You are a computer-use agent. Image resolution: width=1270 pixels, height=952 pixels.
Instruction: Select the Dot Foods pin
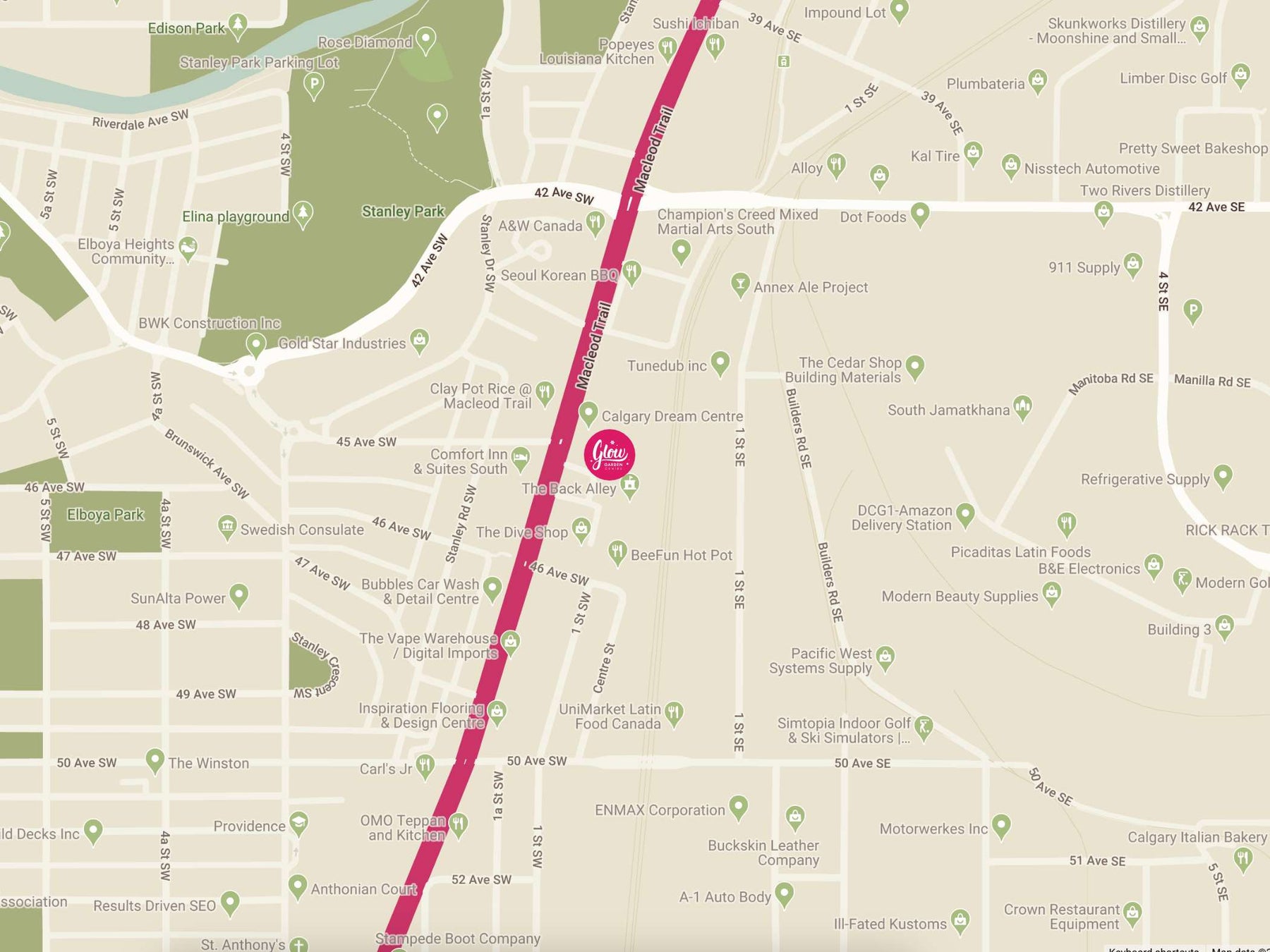(919, 213)
